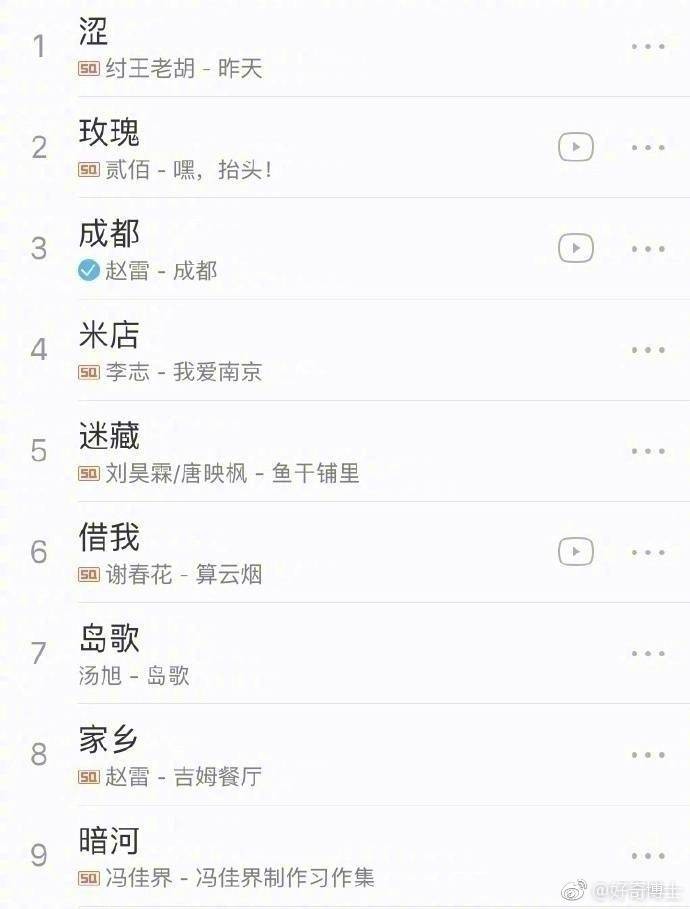
Task: Watch the music video for 玫瑰
Action: point(575,147)
